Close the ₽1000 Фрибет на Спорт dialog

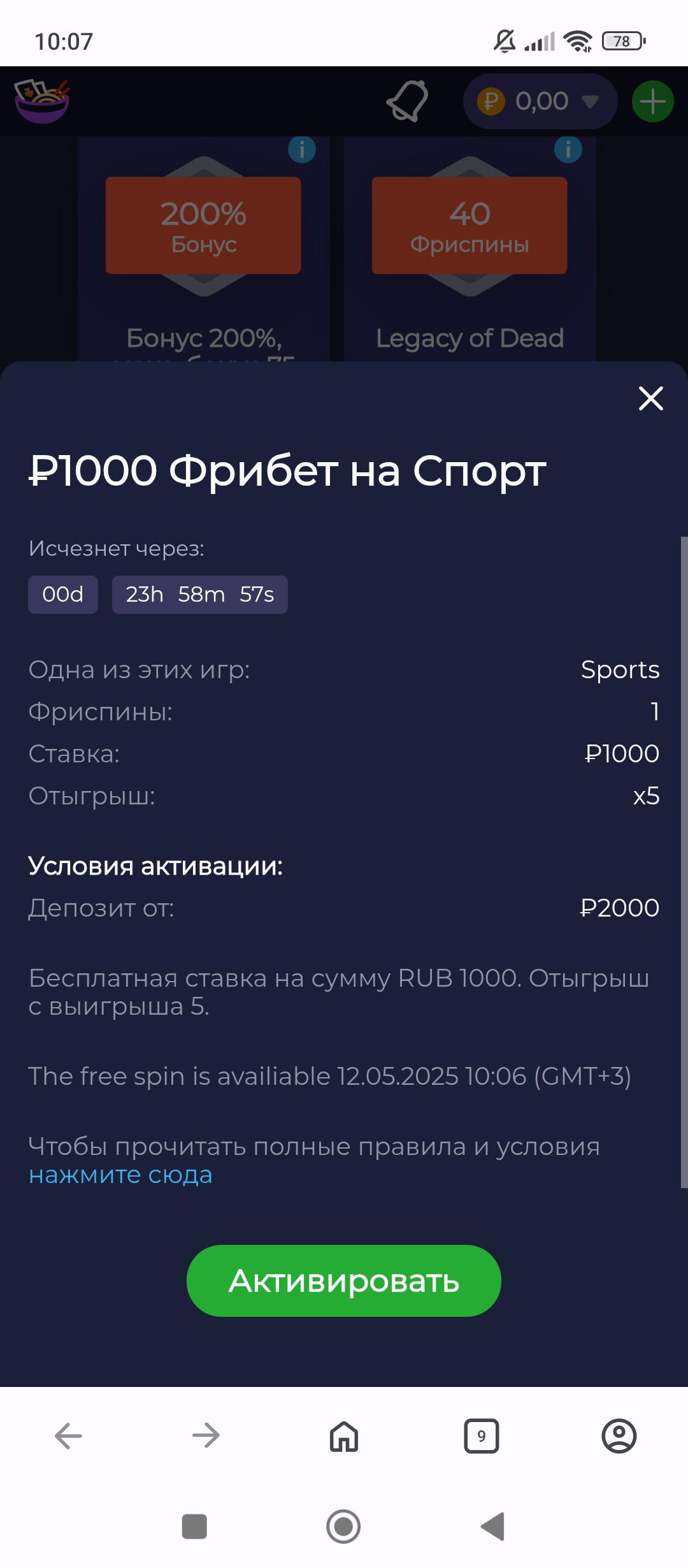pos(650,399)
